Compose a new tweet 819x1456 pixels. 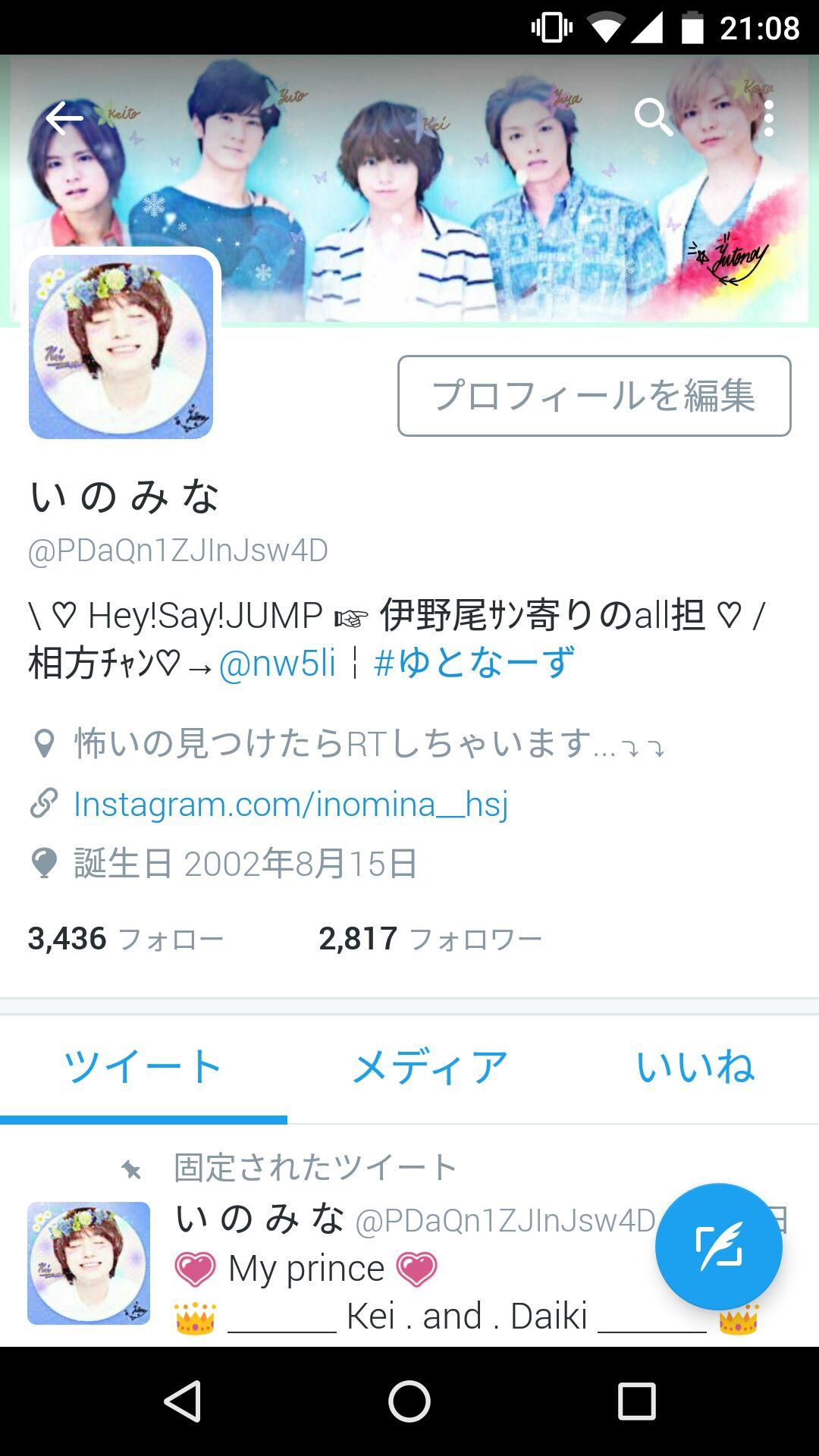718,1247
